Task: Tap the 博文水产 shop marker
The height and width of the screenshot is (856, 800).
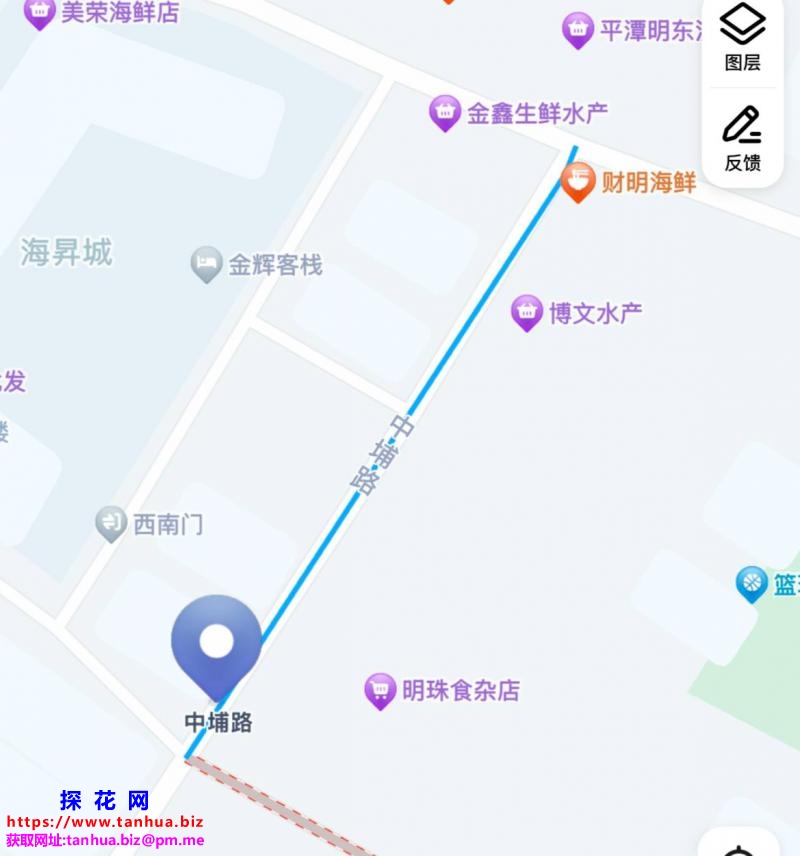Action: [x=527, y=312]
